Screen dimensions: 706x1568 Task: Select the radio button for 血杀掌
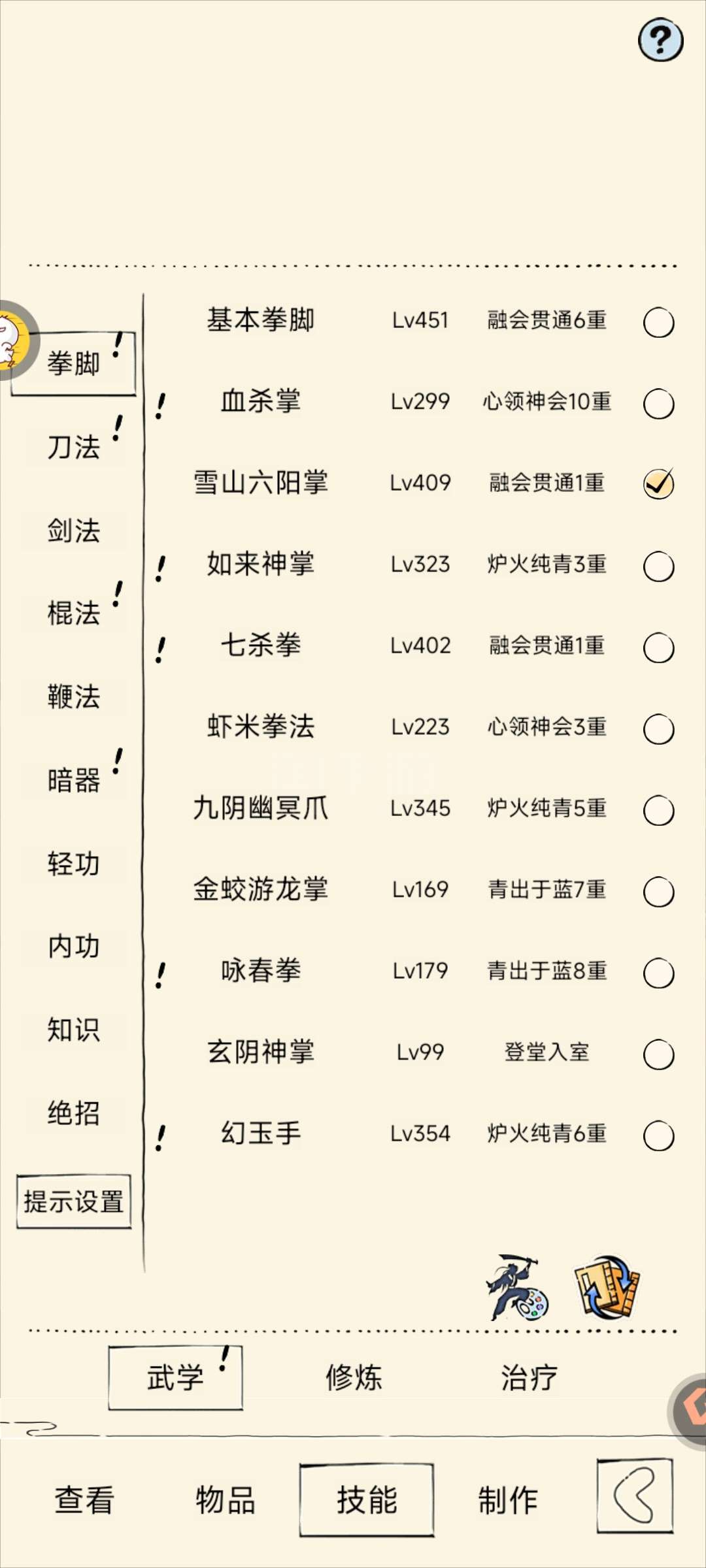pyautogui.click(x=658, y=404)
